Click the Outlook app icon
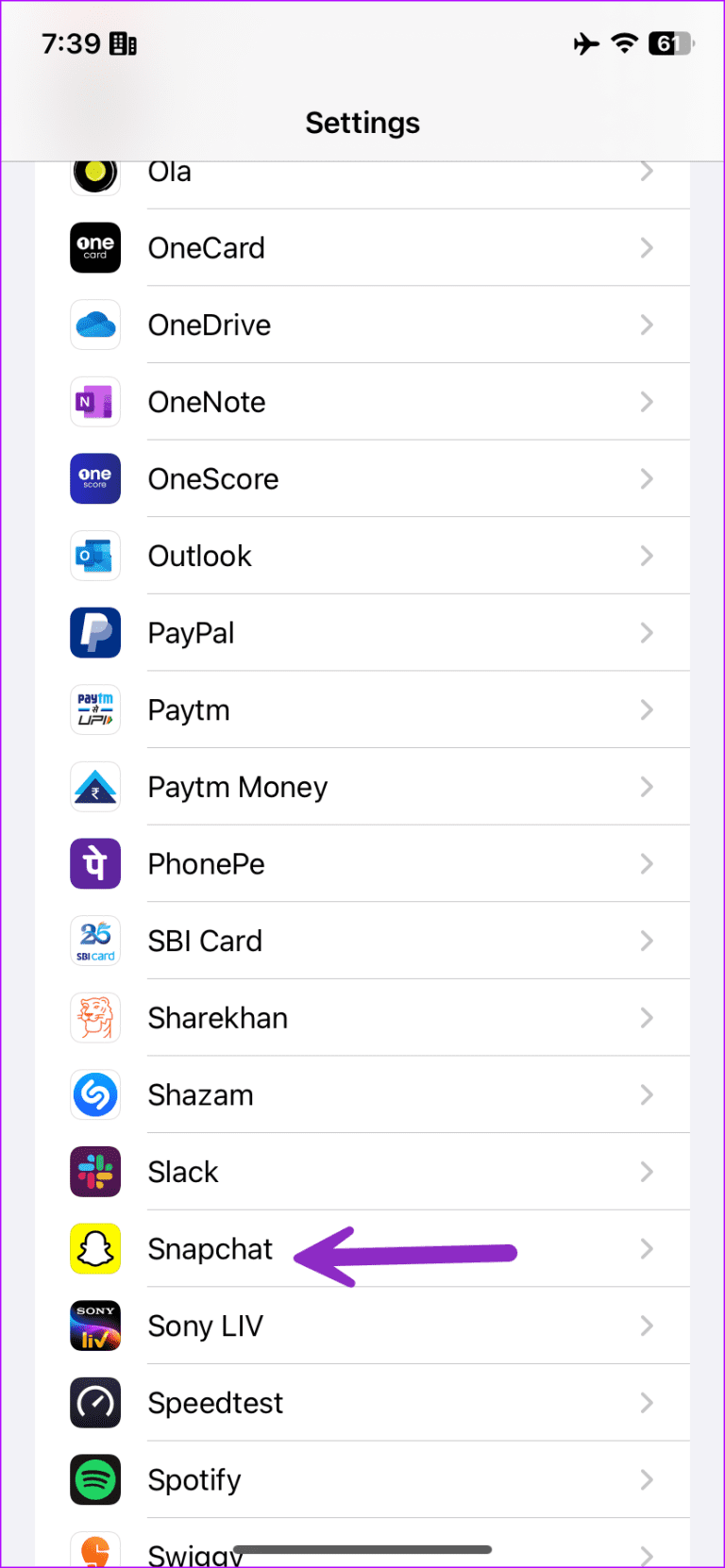 (94, 556)
